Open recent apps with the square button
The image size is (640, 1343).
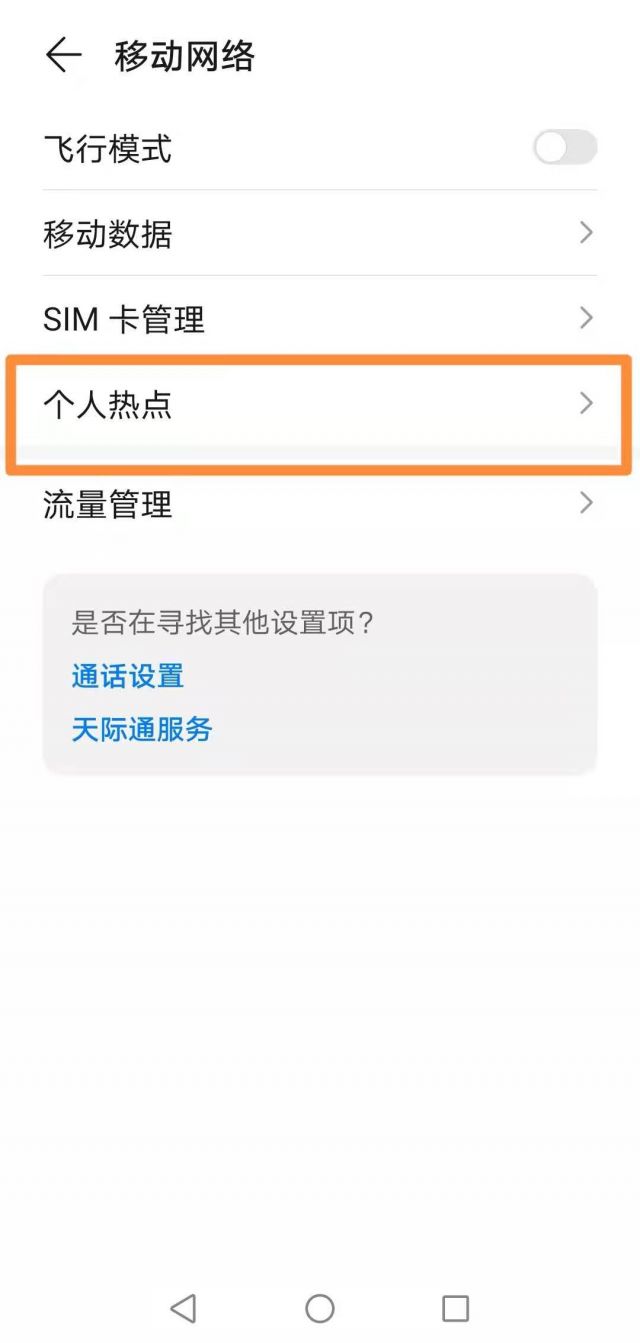(455, 1308)
